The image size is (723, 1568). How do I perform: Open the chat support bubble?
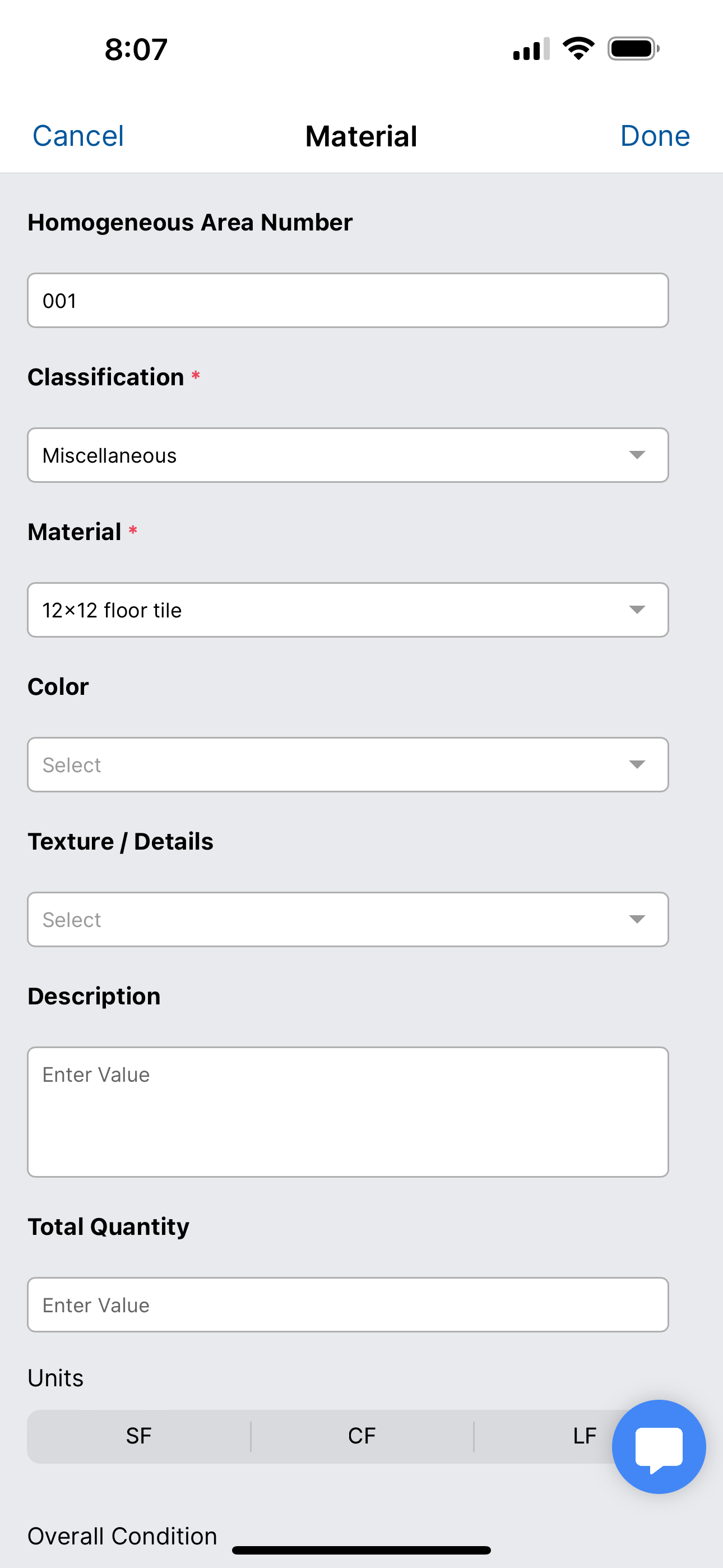tap(659, 1447)
